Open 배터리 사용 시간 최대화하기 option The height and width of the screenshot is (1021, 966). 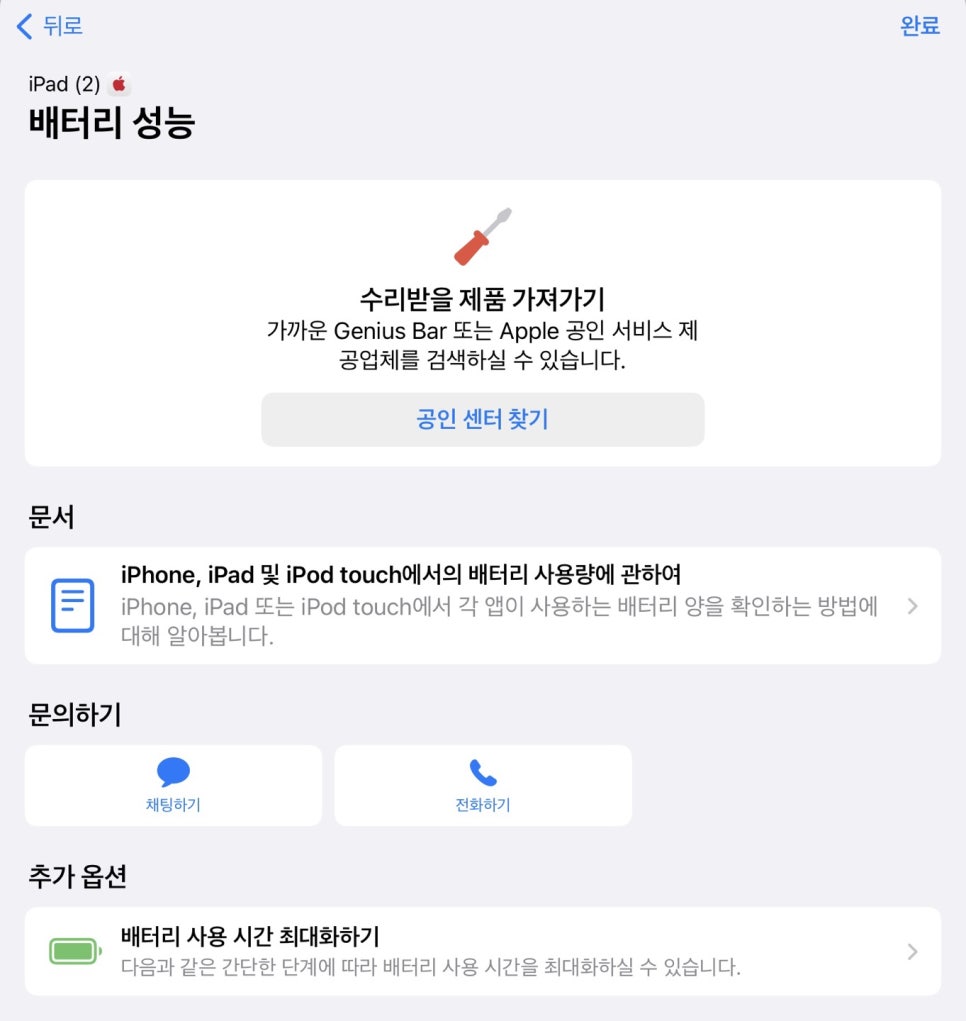tap(482, 951)
